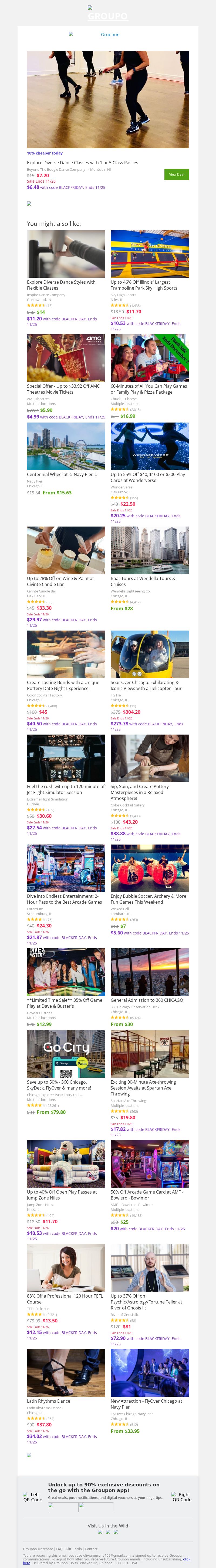Open the Jet Flight Simulator Session deal
This screenshot has width=216, height=1568.
pyautogui.click(x=65, y=789)
